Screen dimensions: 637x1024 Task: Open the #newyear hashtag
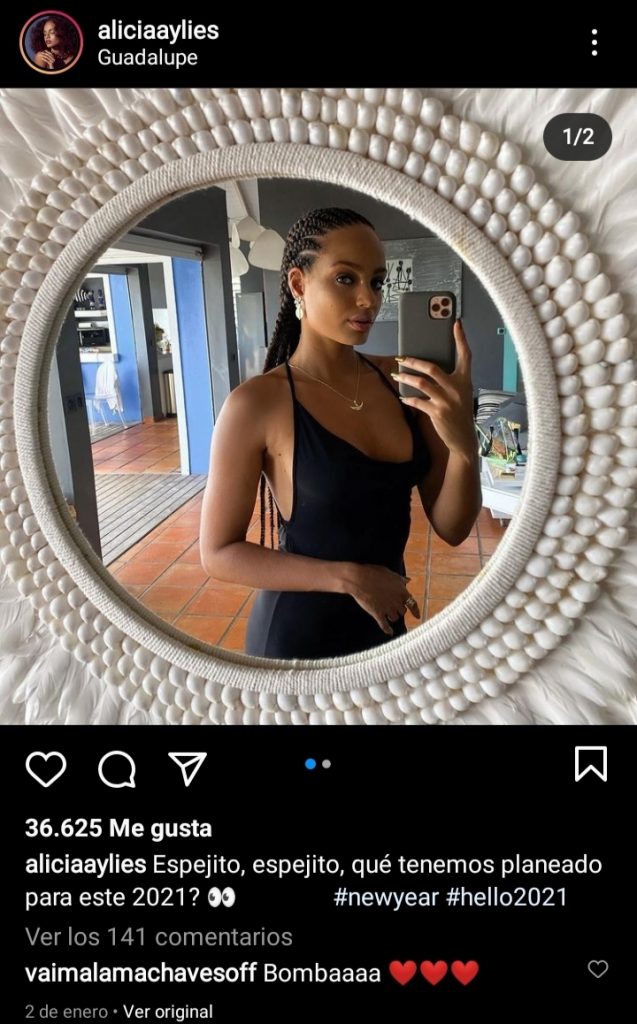pos(386,897)
